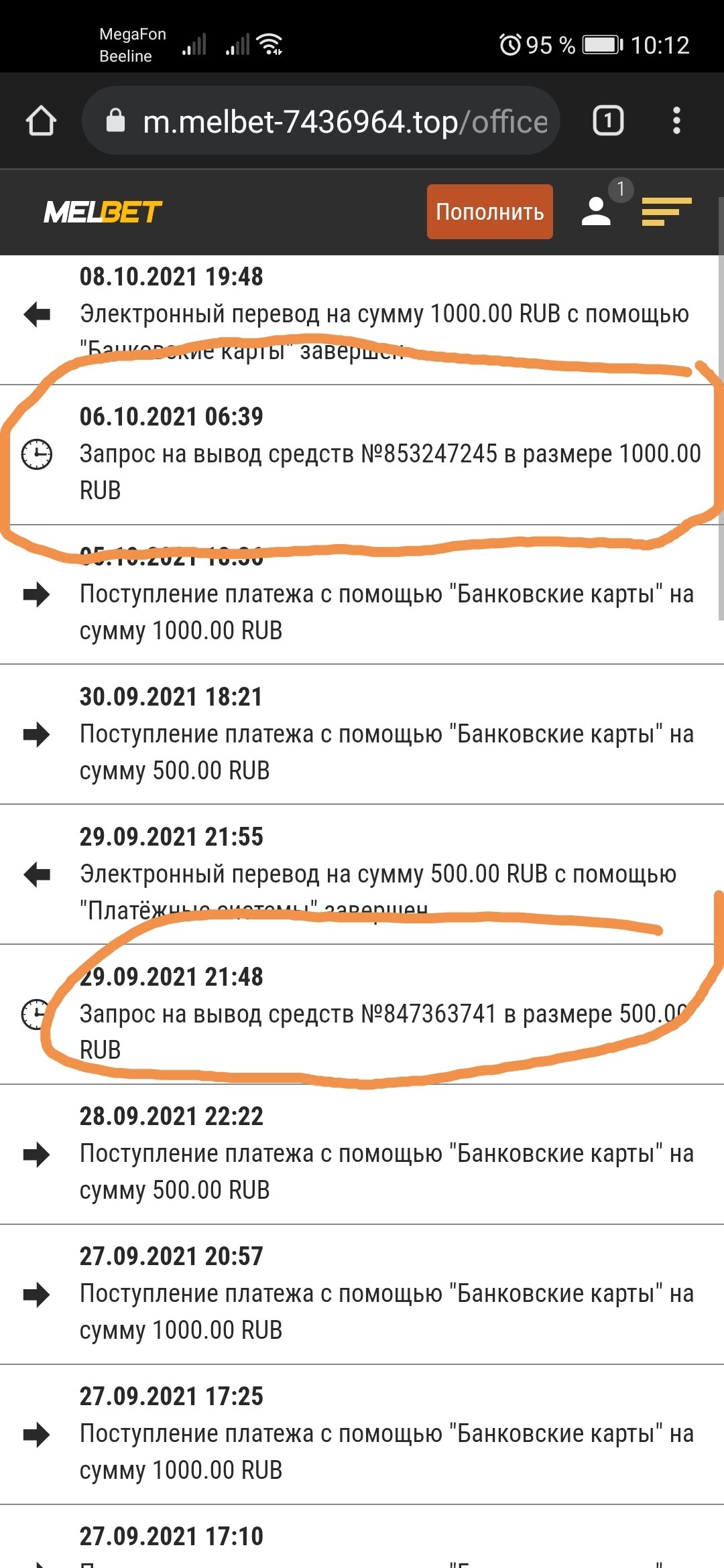The width and height of the screenshot is (724, 1568).
Task: Go to the browser home page
Action: [x=41, y=121]
